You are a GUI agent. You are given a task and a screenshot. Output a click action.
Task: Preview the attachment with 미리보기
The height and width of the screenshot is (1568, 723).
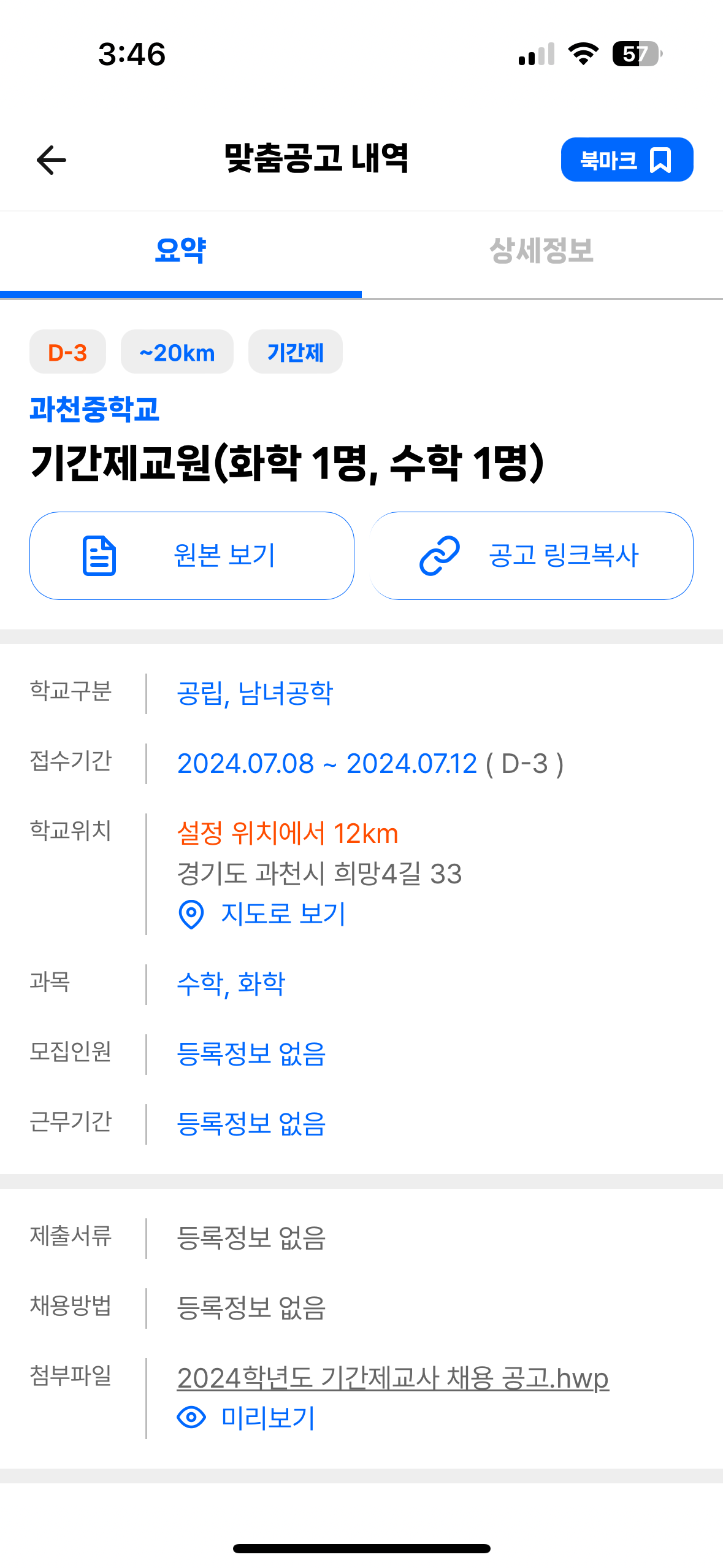click(x=246, y=1418)
